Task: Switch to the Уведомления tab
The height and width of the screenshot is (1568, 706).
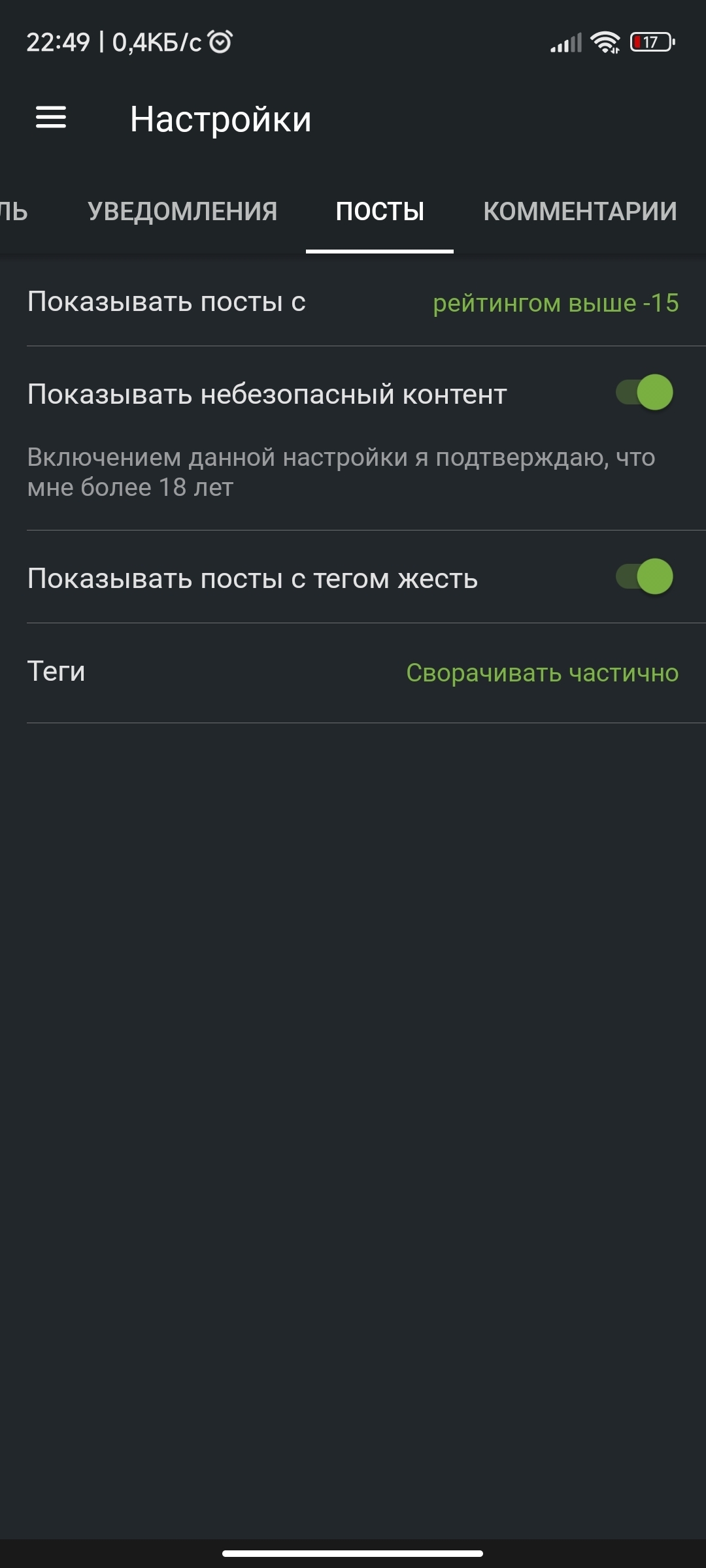Action: pyautogui.click(x=182, y=212)
